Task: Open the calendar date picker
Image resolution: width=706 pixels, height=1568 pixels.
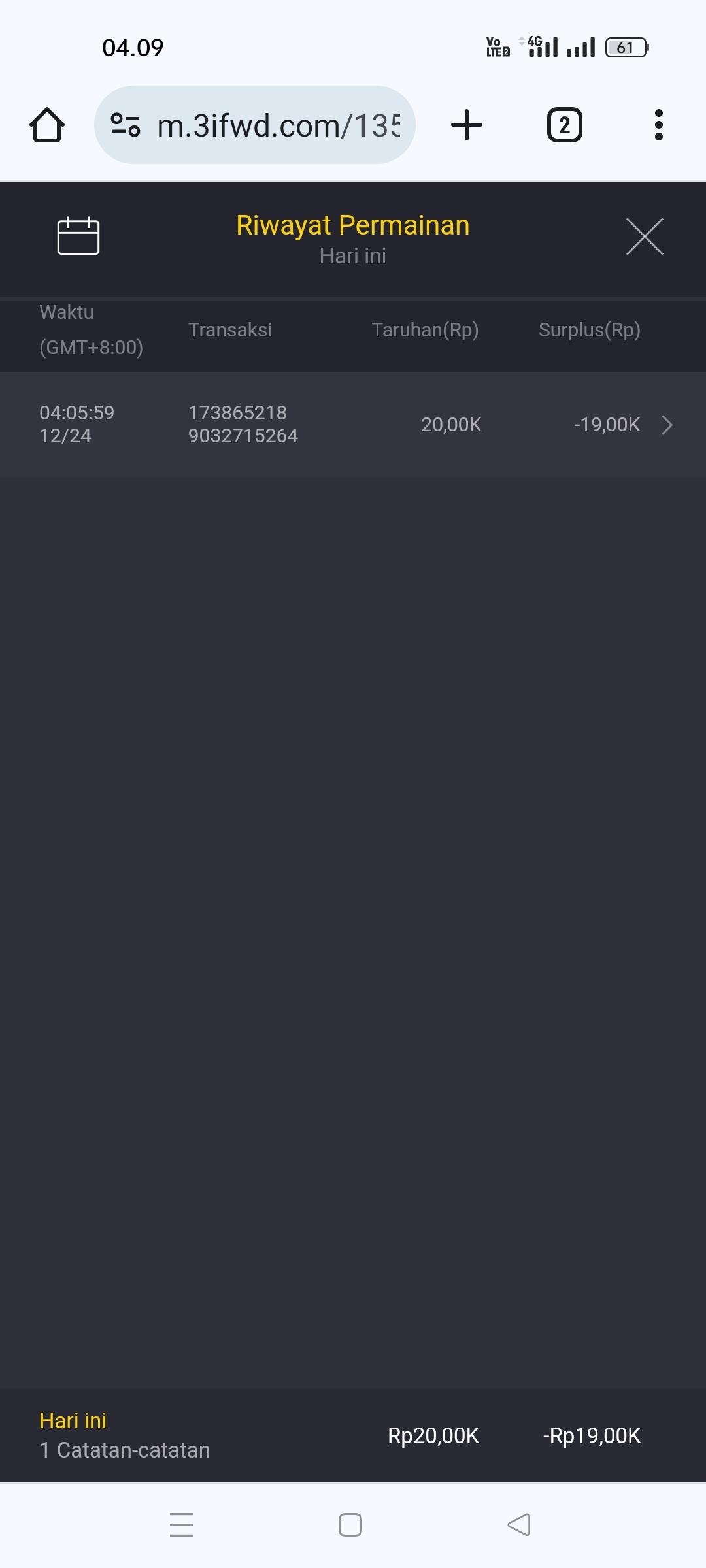Action: tap(78, 236)
